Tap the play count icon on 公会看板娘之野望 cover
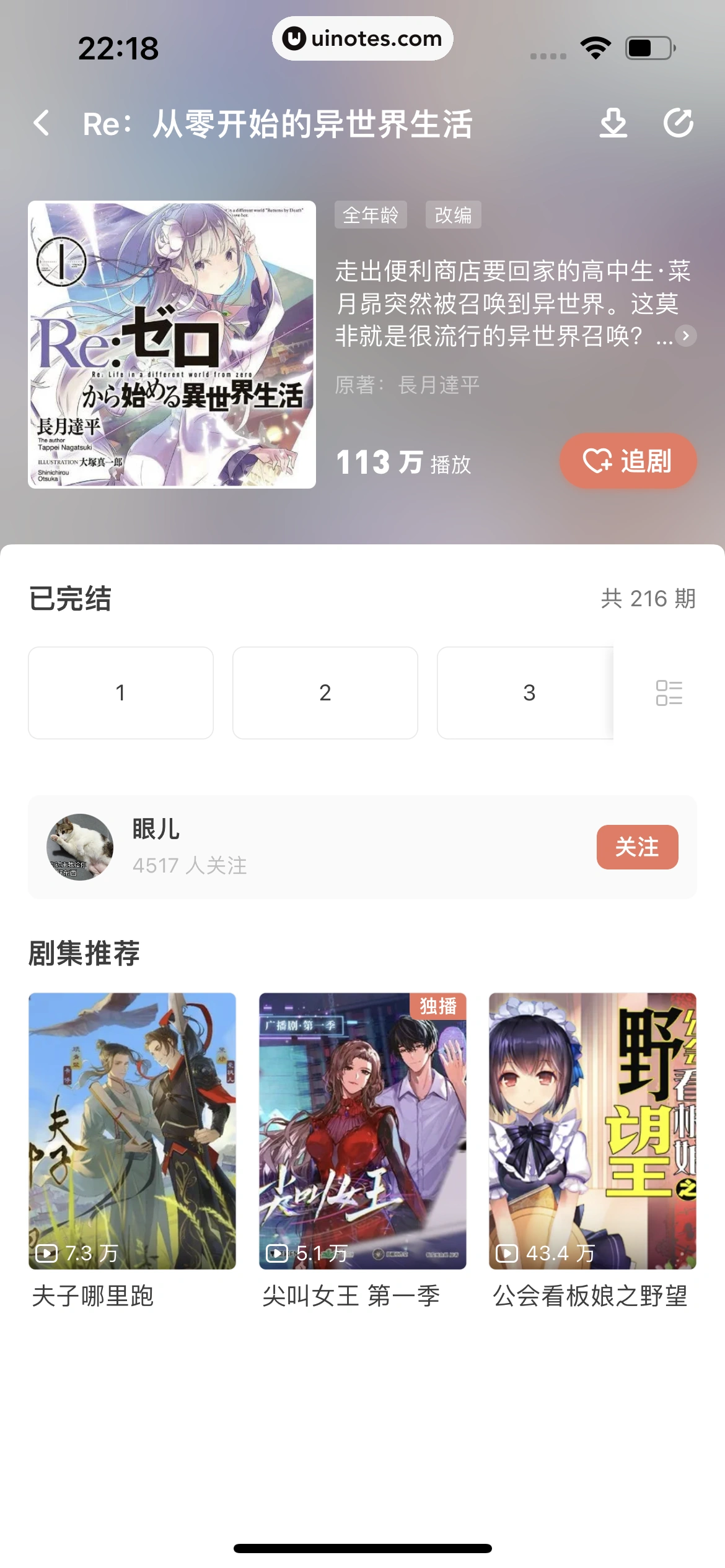 pyautogui.click(x=507, y=1253)
